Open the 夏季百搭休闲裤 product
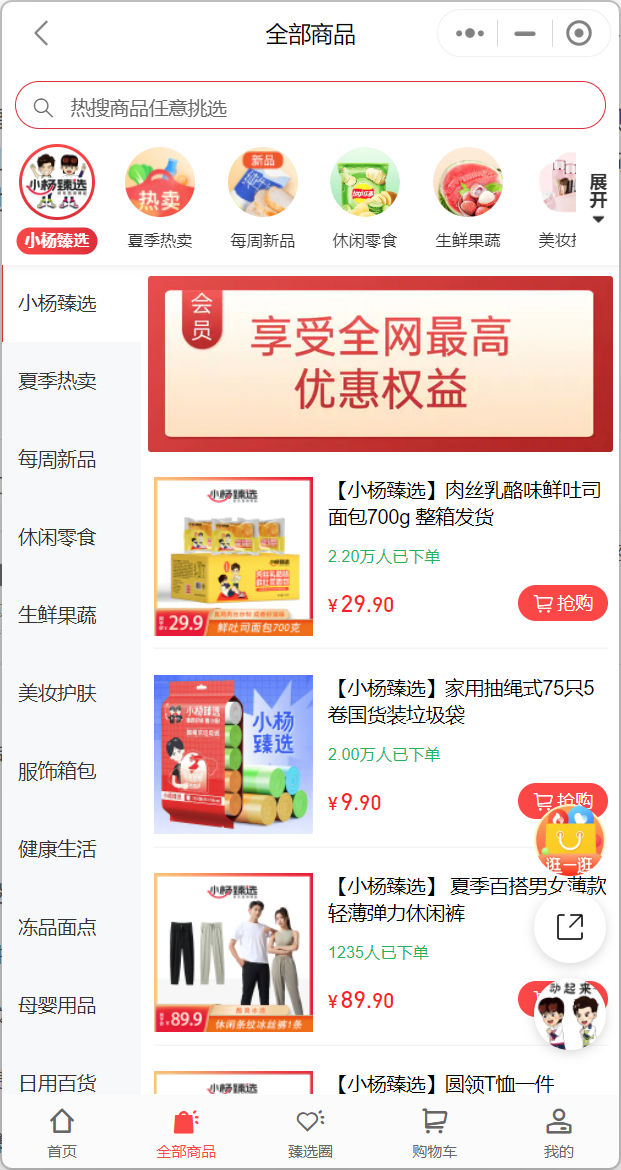Viewport: 621px width, 1170px height. click(x=467, y=899)
